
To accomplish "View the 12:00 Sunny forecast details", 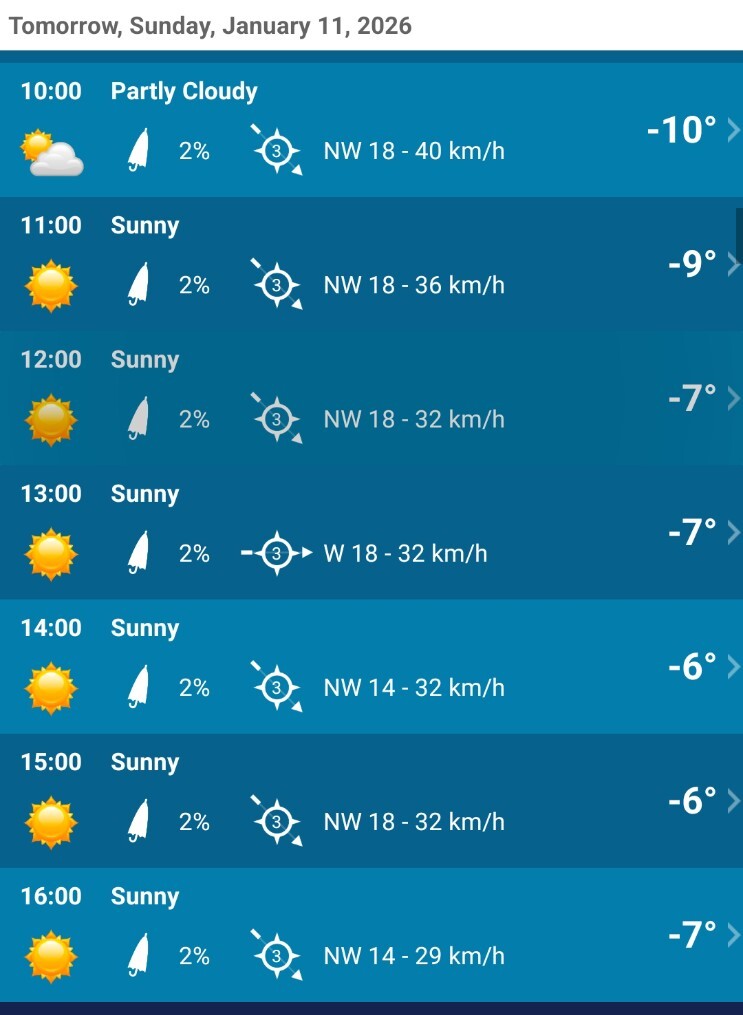I will [371, 398].
